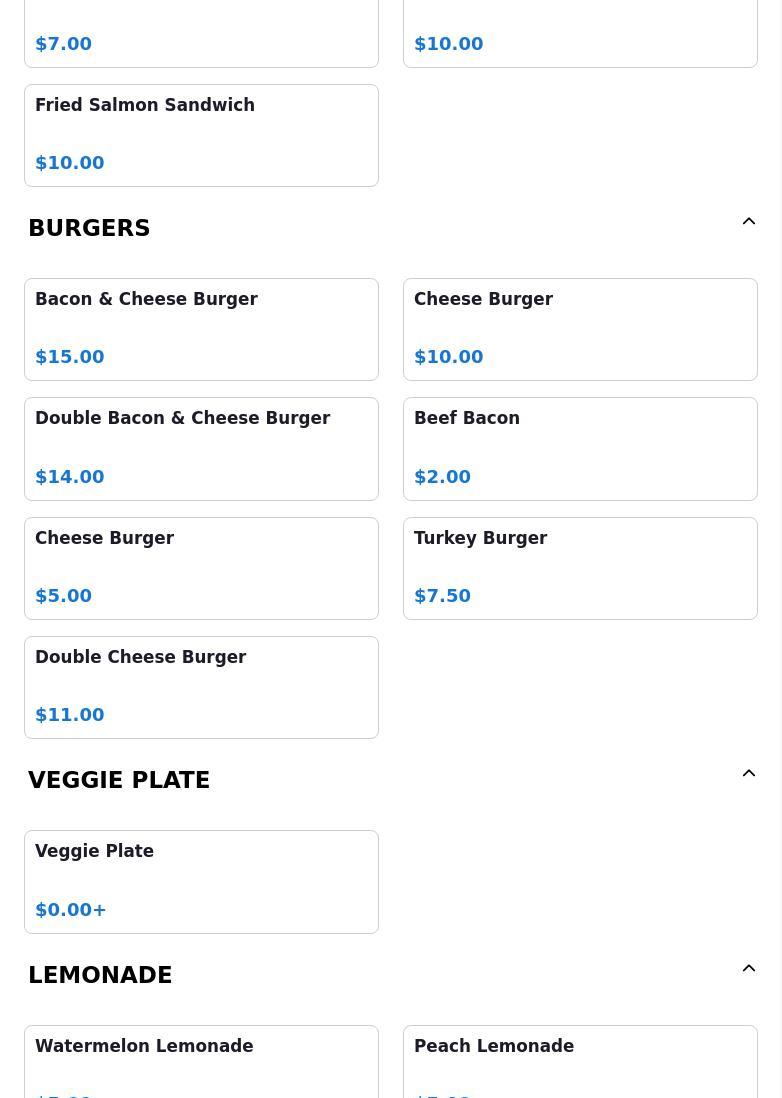Open the Double Bacon & Cheese Burger item
This screenshot has height=1098, width=782.
point(201,448)
